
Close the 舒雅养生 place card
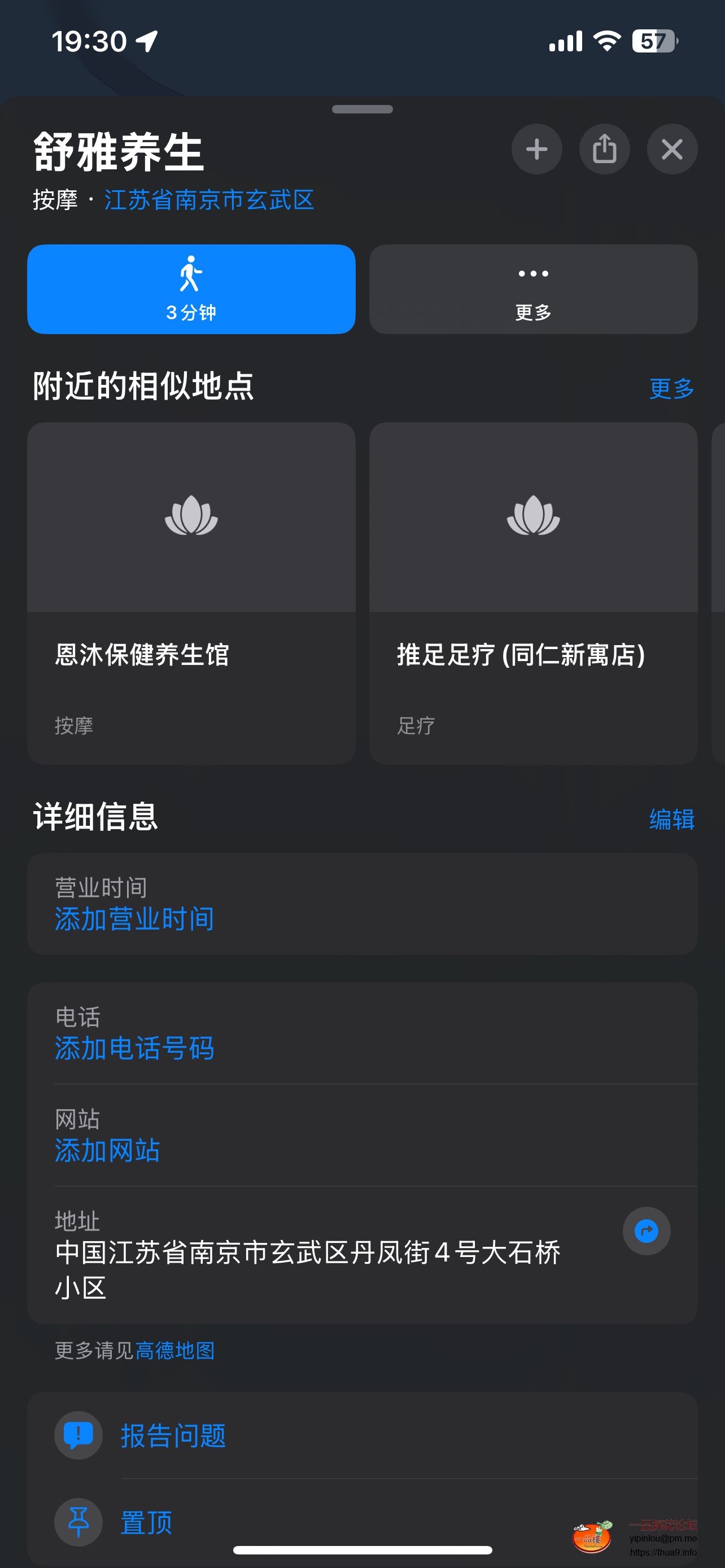[x=671, y=148]
